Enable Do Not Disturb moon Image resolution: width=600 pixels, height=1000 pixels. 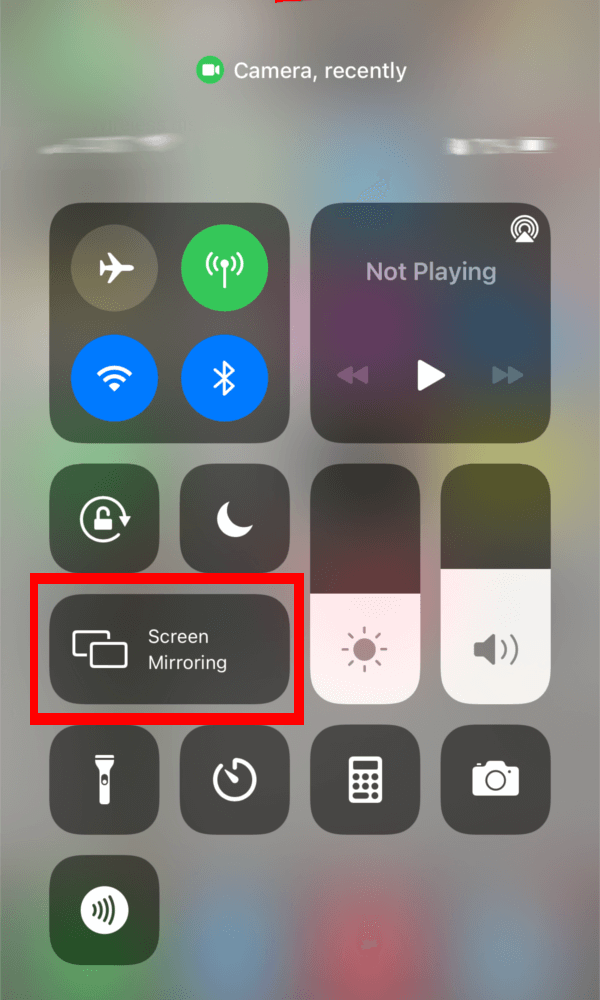coord(235,518)
